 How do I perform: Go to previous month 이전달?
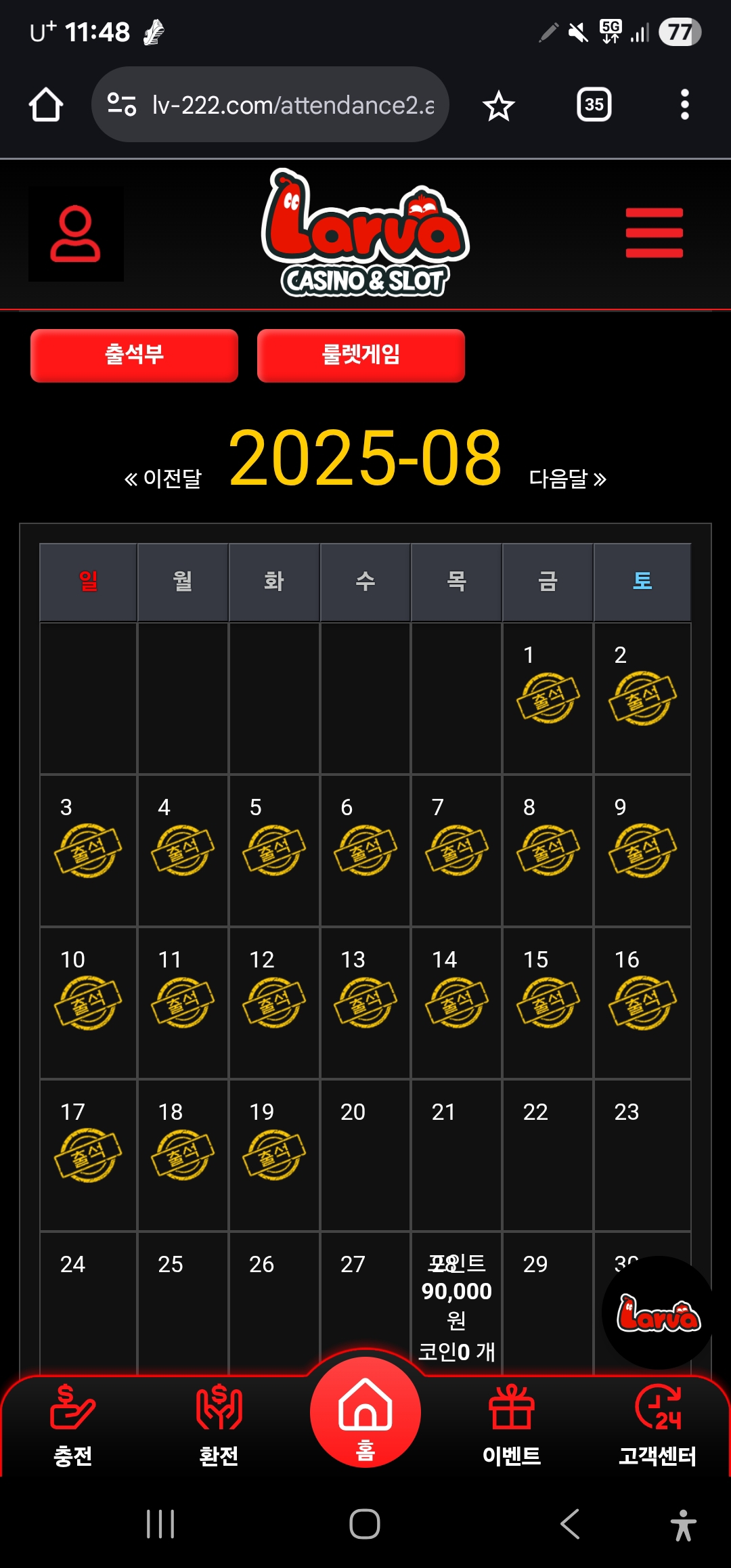(163, 479)
